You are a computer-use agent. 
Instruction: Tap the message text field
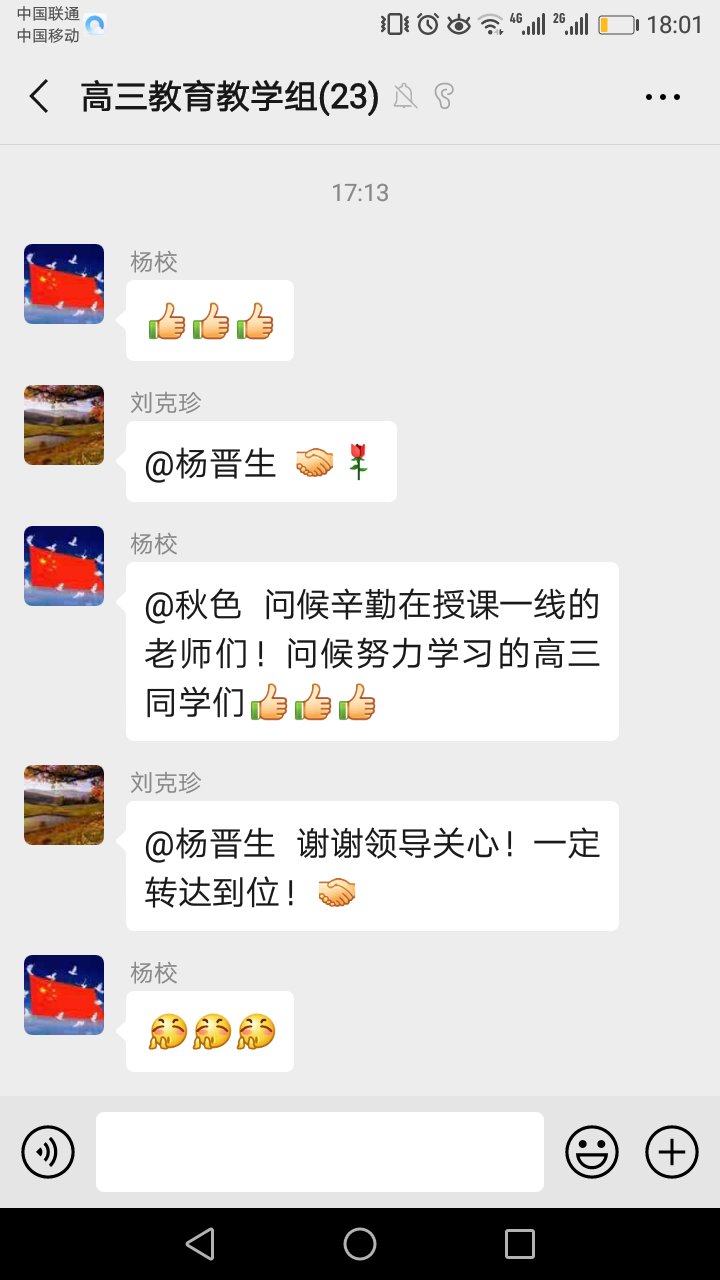[x=320, y=1152]
